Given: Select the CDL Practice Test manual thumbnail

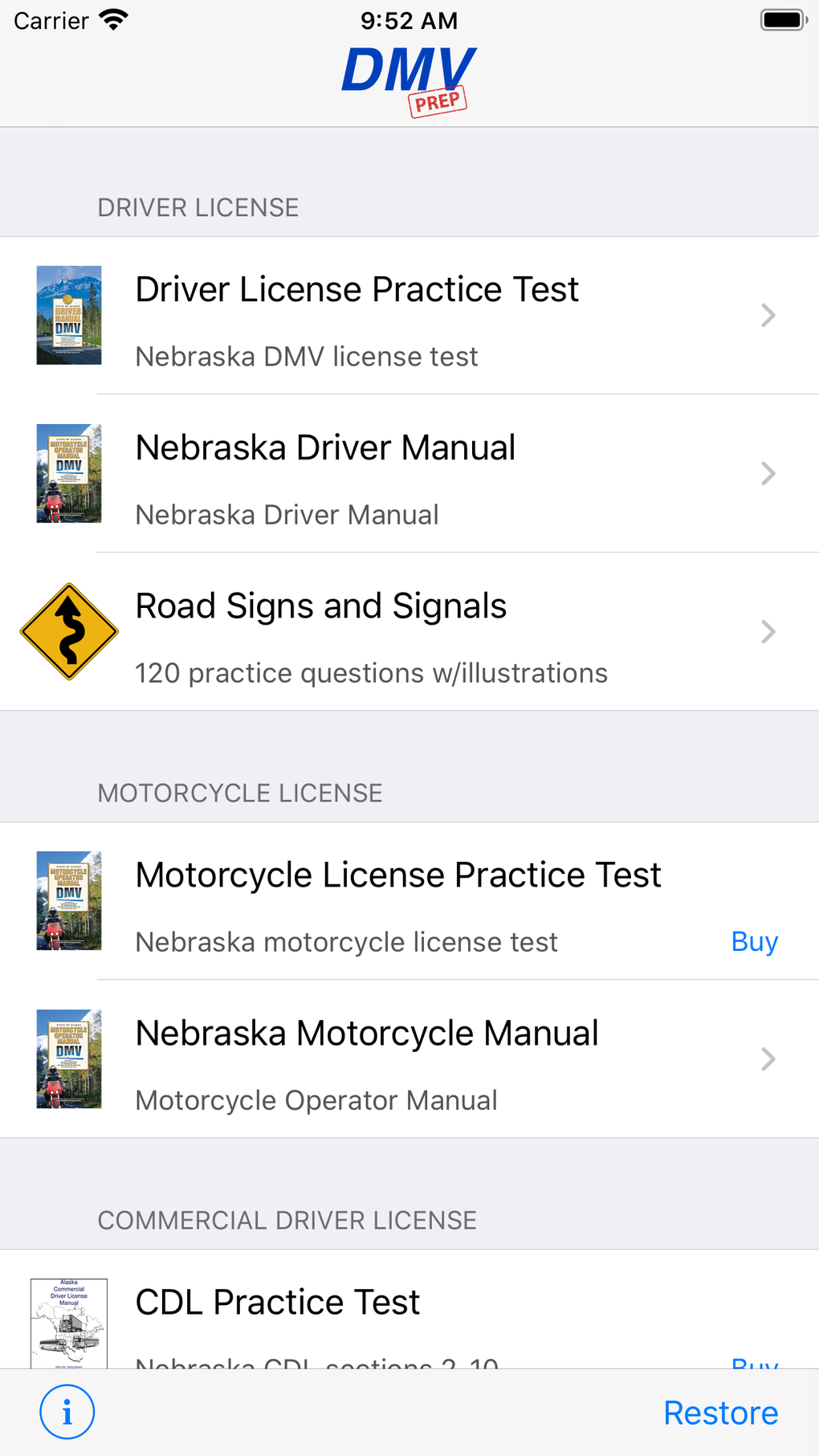Looking at the screenshot, I should click(x=68, y=1324).
